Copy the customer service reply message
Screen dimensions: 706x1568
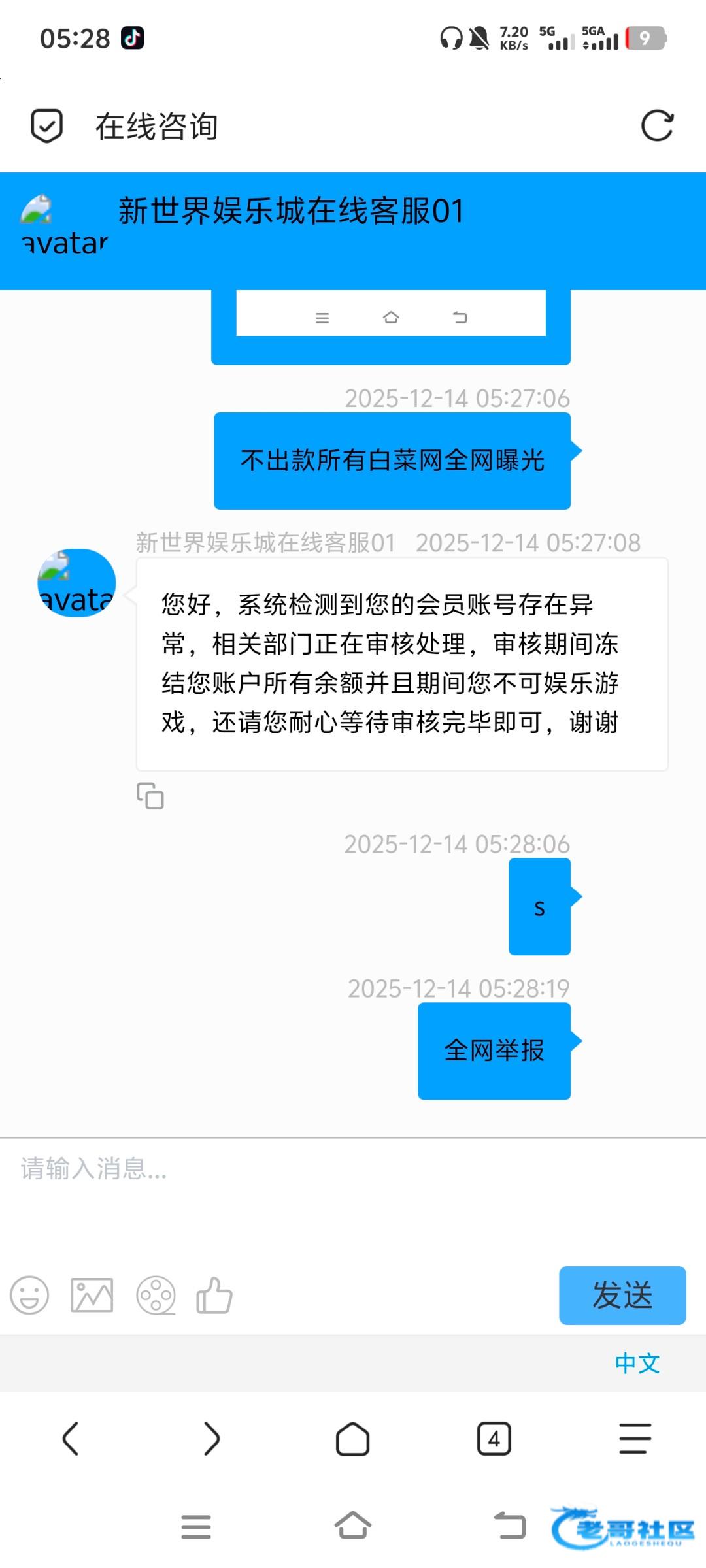(150, 796)
